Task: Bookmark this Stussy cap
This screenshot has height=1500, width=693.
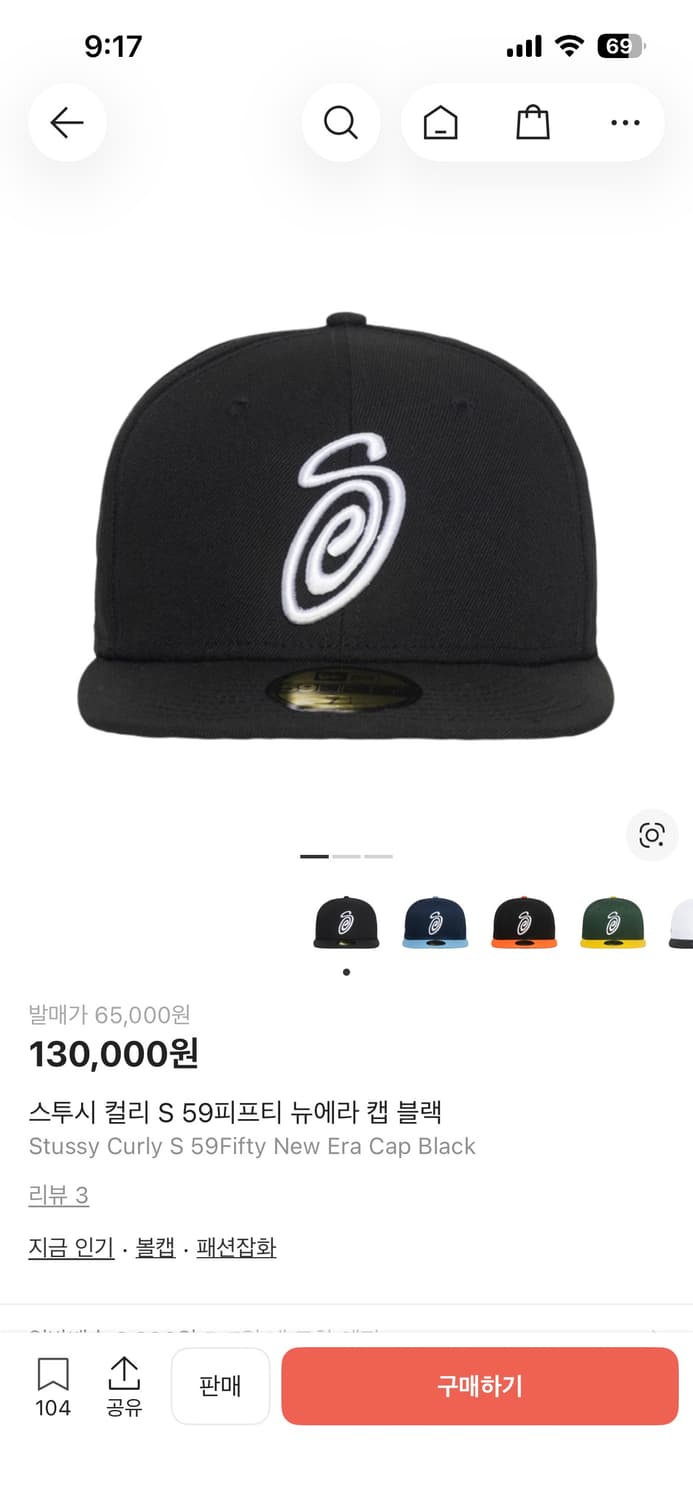Action: point(53,1386)
